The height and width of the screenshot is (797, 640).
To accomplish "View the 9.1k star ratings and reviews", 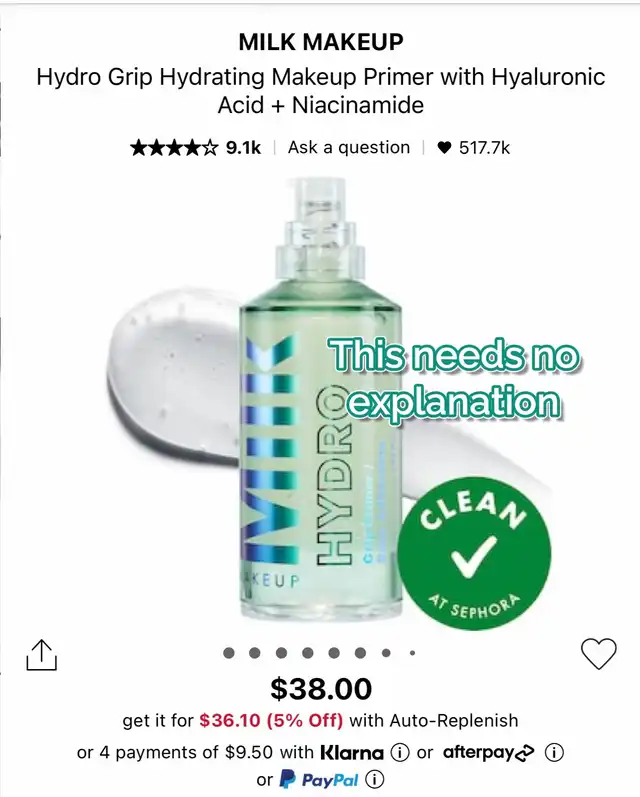I will [195, 147].
